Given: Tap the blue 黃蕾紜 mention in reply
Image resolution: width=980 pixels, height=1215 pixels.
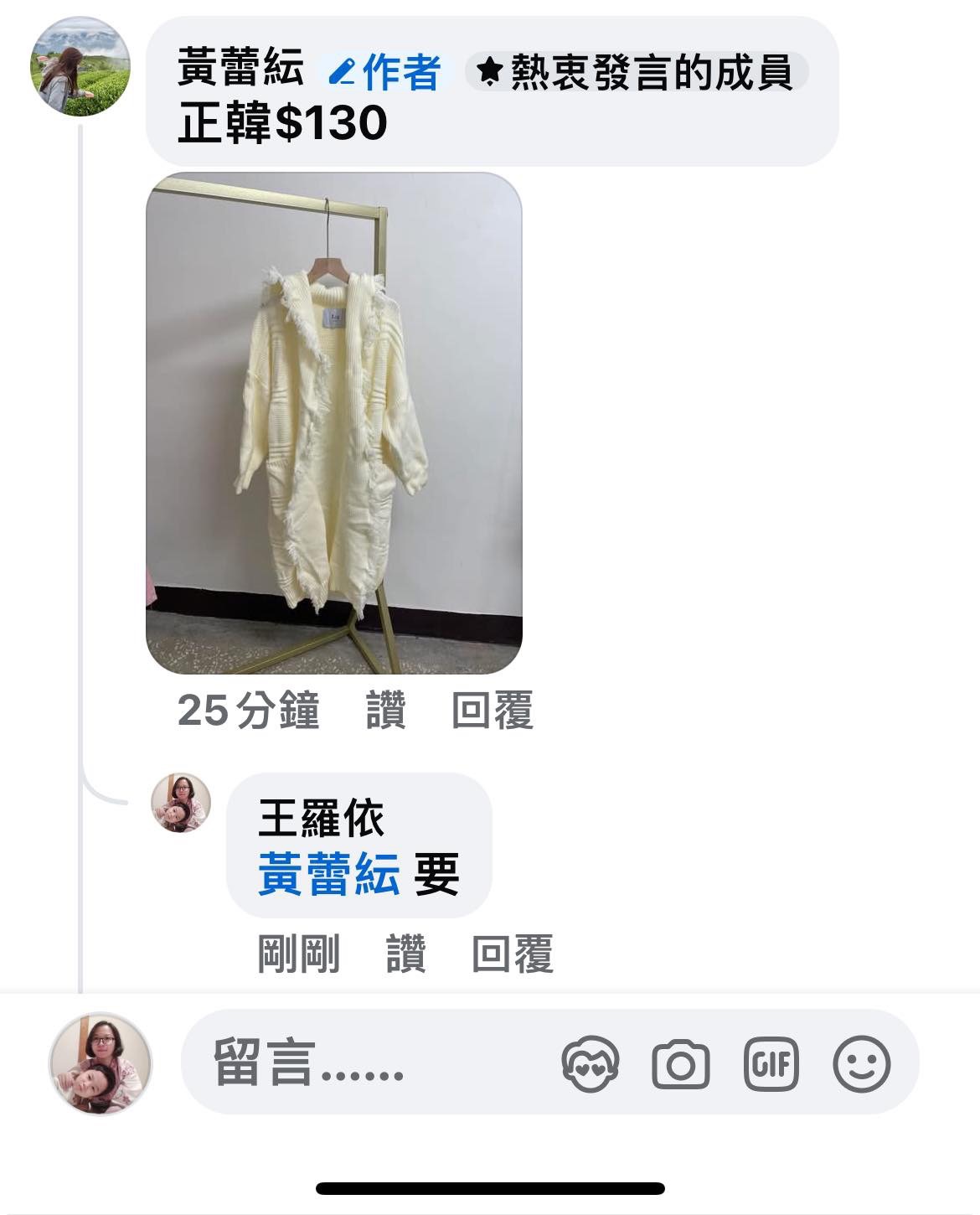Looking at the screenshot, I should (328, 874).
